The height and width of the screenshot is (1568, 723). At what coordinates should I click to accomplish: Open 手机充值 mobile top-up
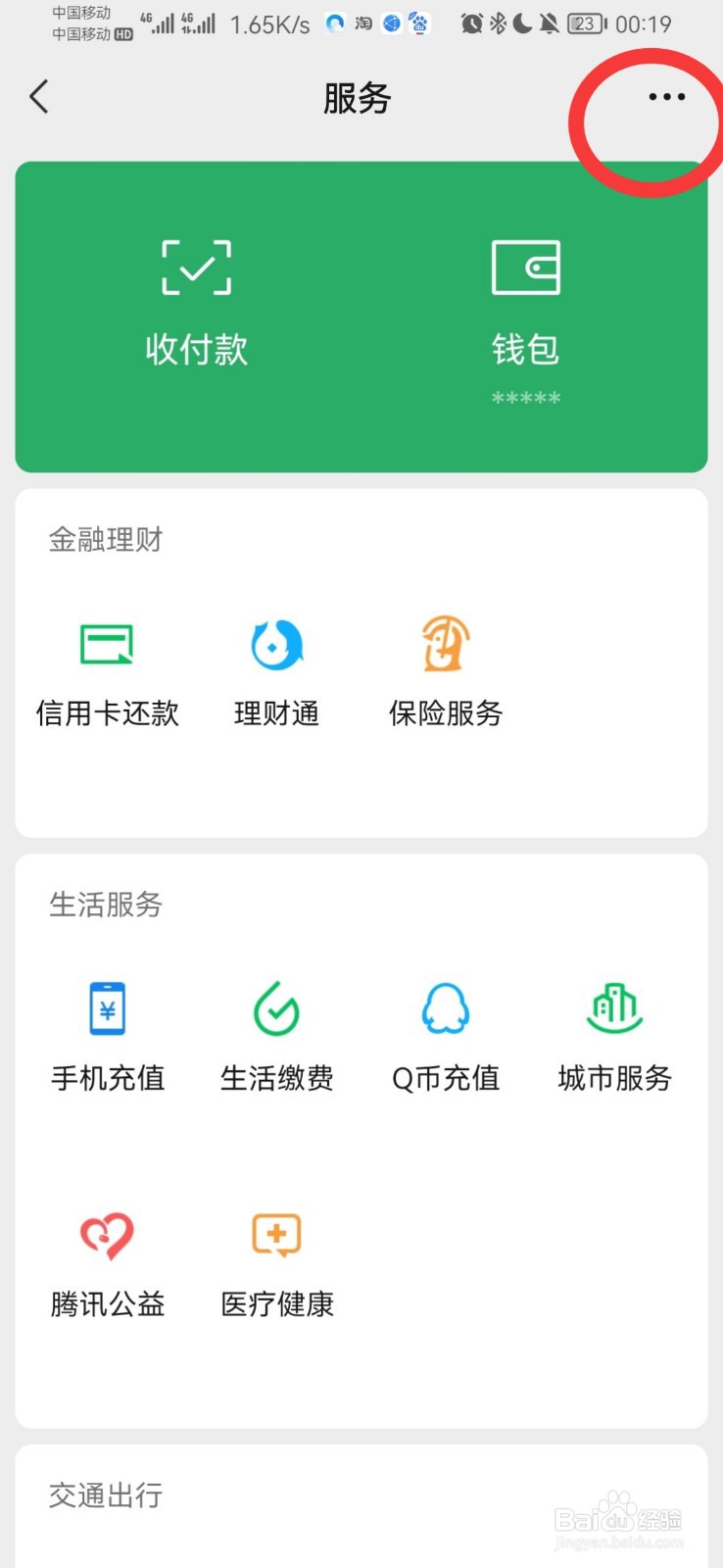(107, 1039)
